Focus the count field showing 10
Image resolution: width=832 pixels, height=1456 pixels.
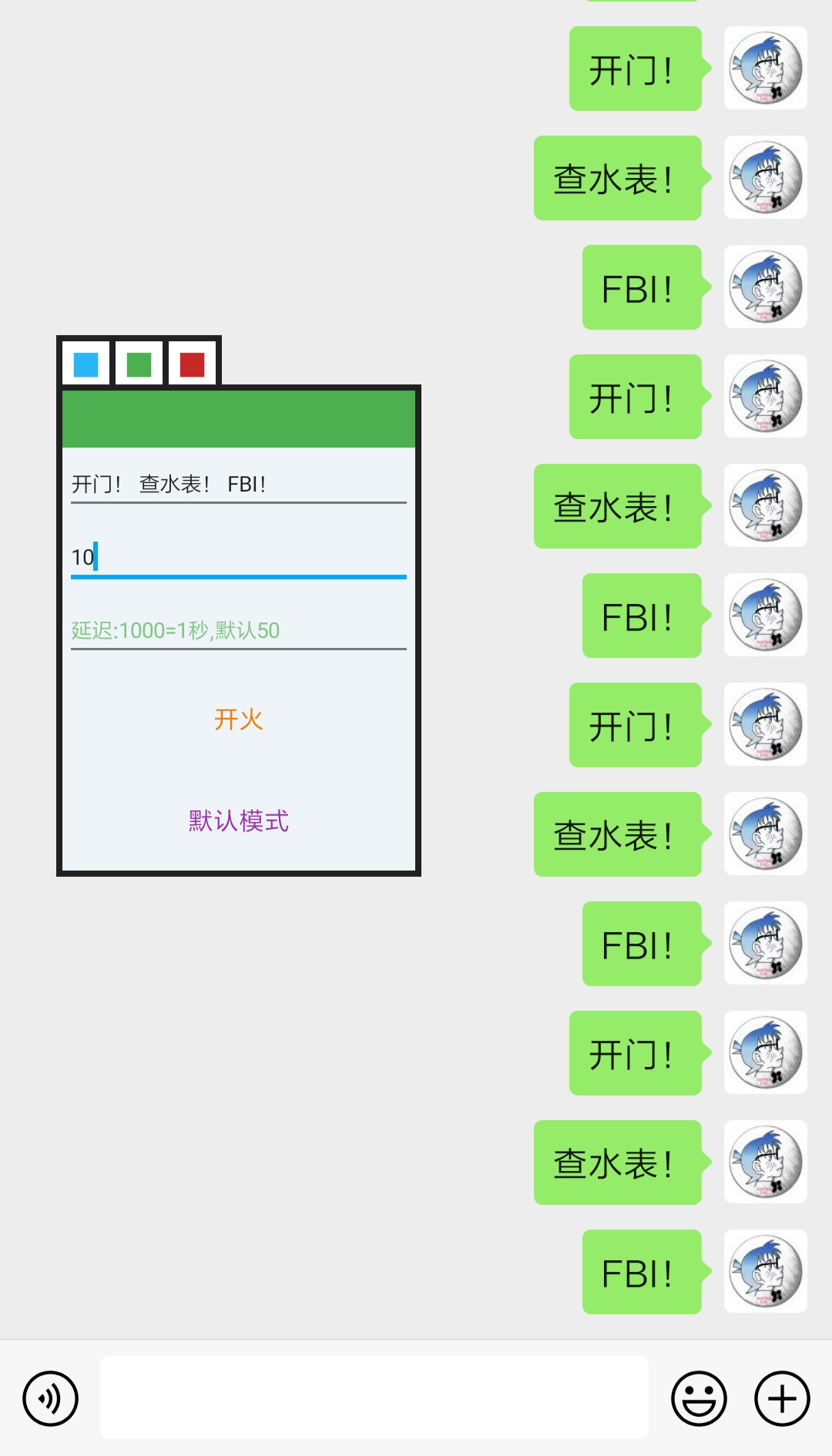click(239, 556)
